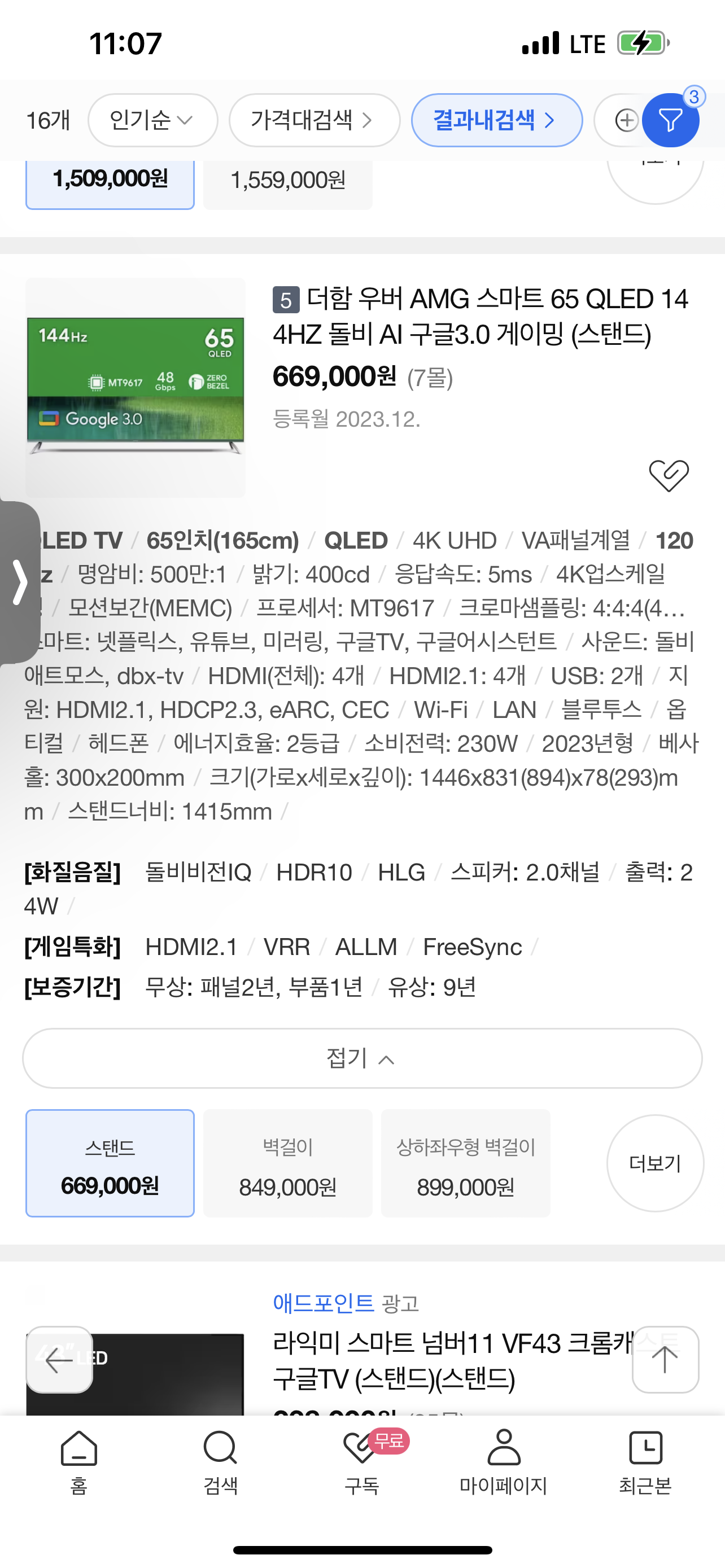Image resolution: width=725 pixels, height=1568 pixels.
Task: Open 가격대검색 price range search
Action: [313, 120]
